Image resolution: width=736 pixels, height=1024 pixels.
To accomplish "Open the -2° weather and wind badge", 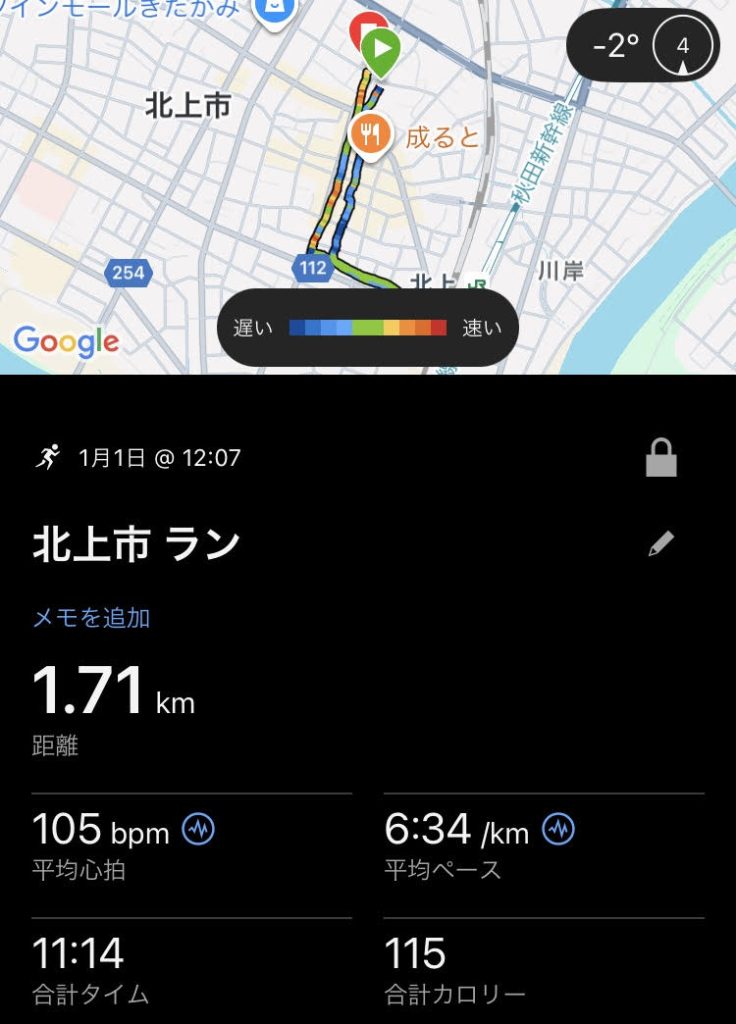I will click(643, 46).
